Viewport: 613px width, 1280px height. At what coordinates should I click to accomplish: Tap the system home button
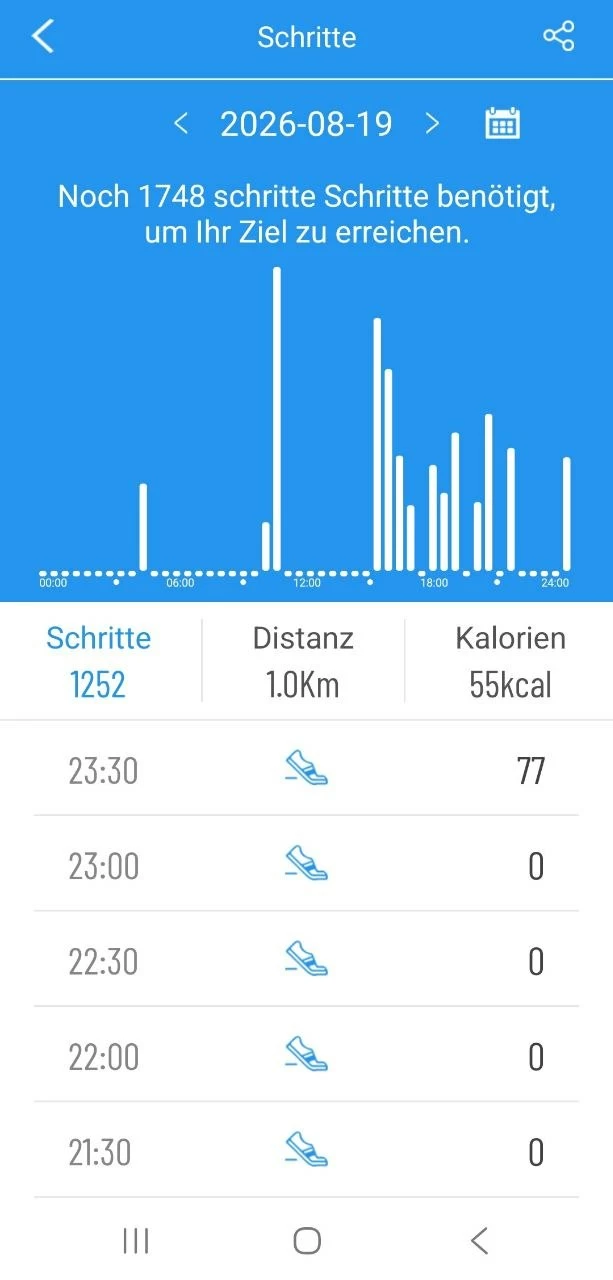tap(307, 1241)
